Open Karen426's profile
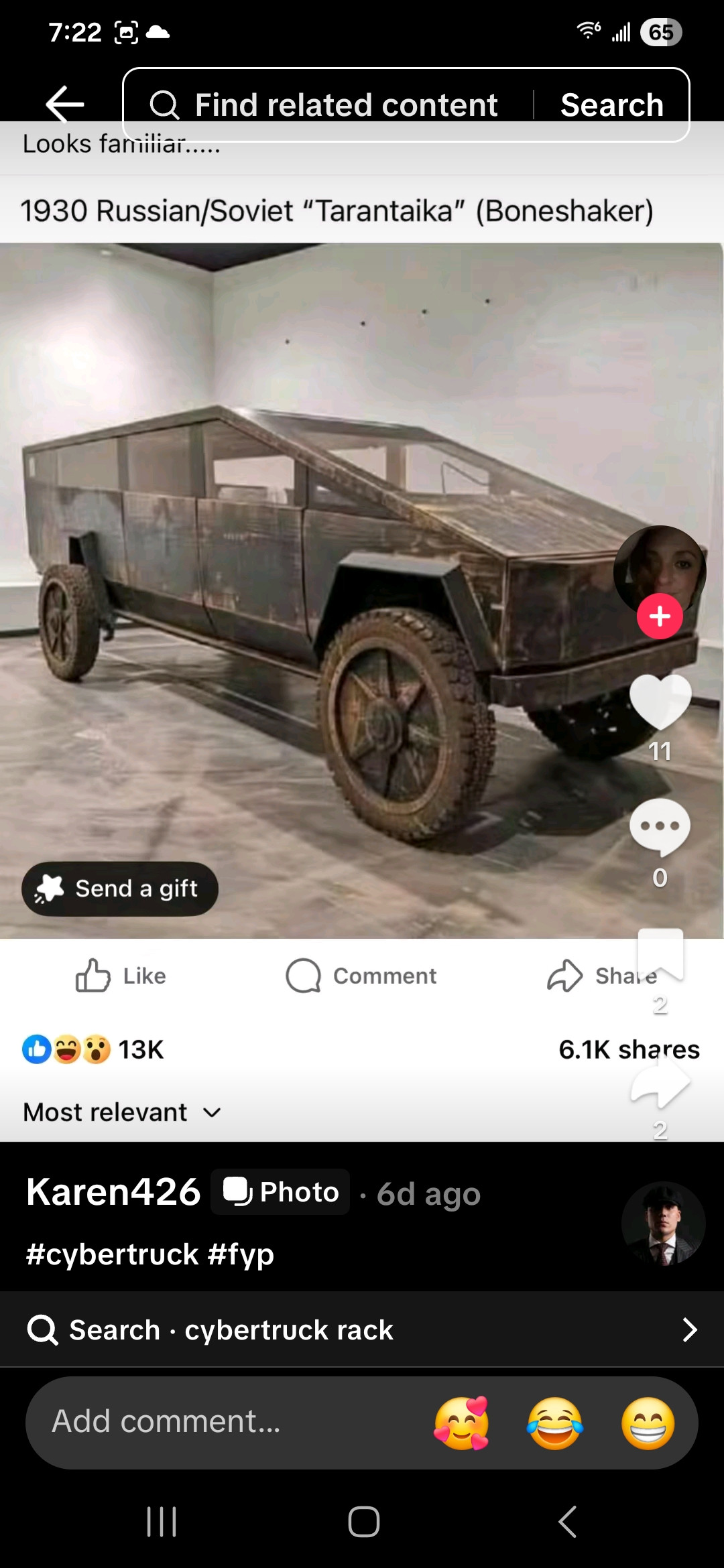Image resolution: width=724 pixels, height=1568 pixels. click(113, 1192)
